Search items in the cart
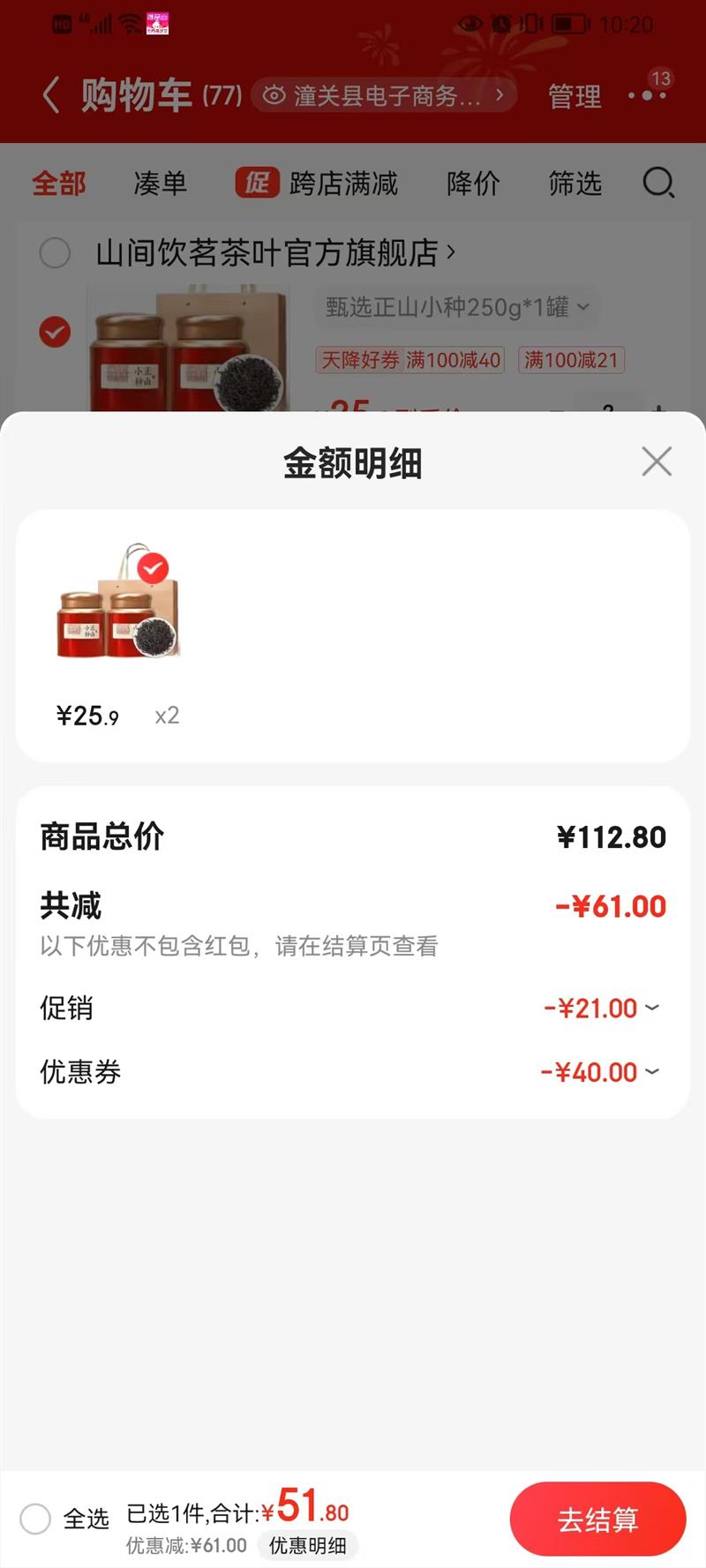 (658, 184)
